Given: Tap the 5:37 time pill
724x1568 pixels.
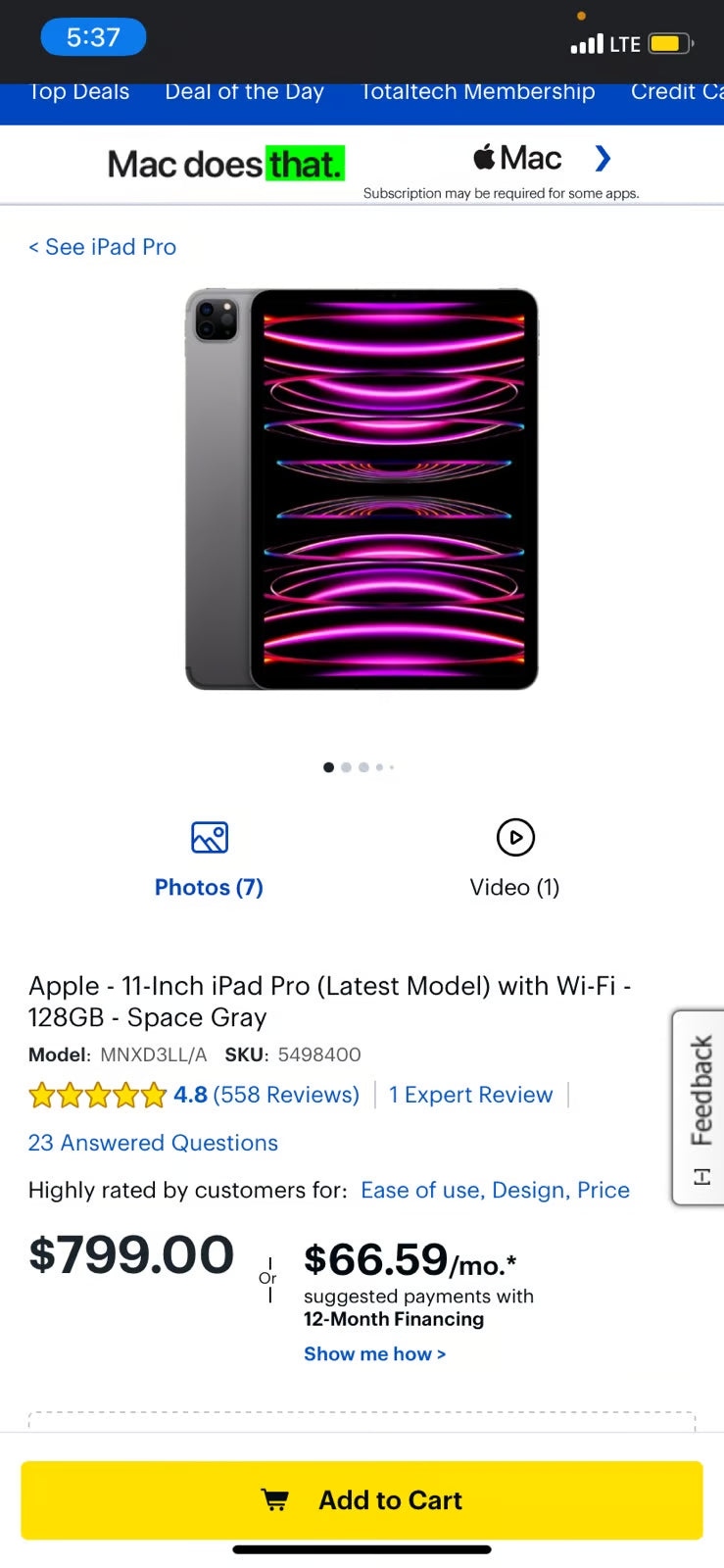Looking at the screenshot, I should point(93,36).
